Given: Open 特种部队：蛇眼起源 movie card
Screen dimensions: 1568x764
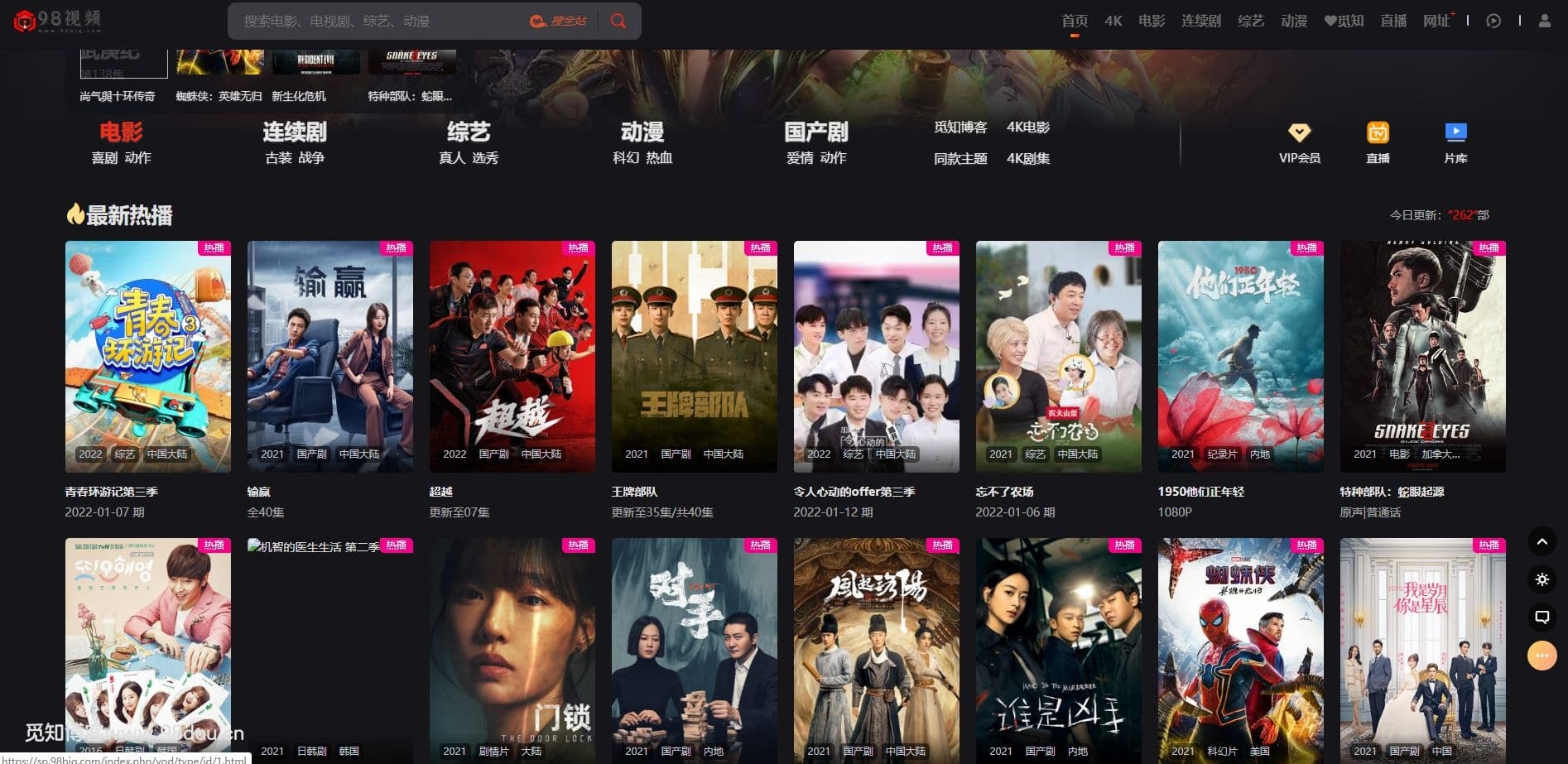Looking at the screenshot, I should coord(1423,357).
